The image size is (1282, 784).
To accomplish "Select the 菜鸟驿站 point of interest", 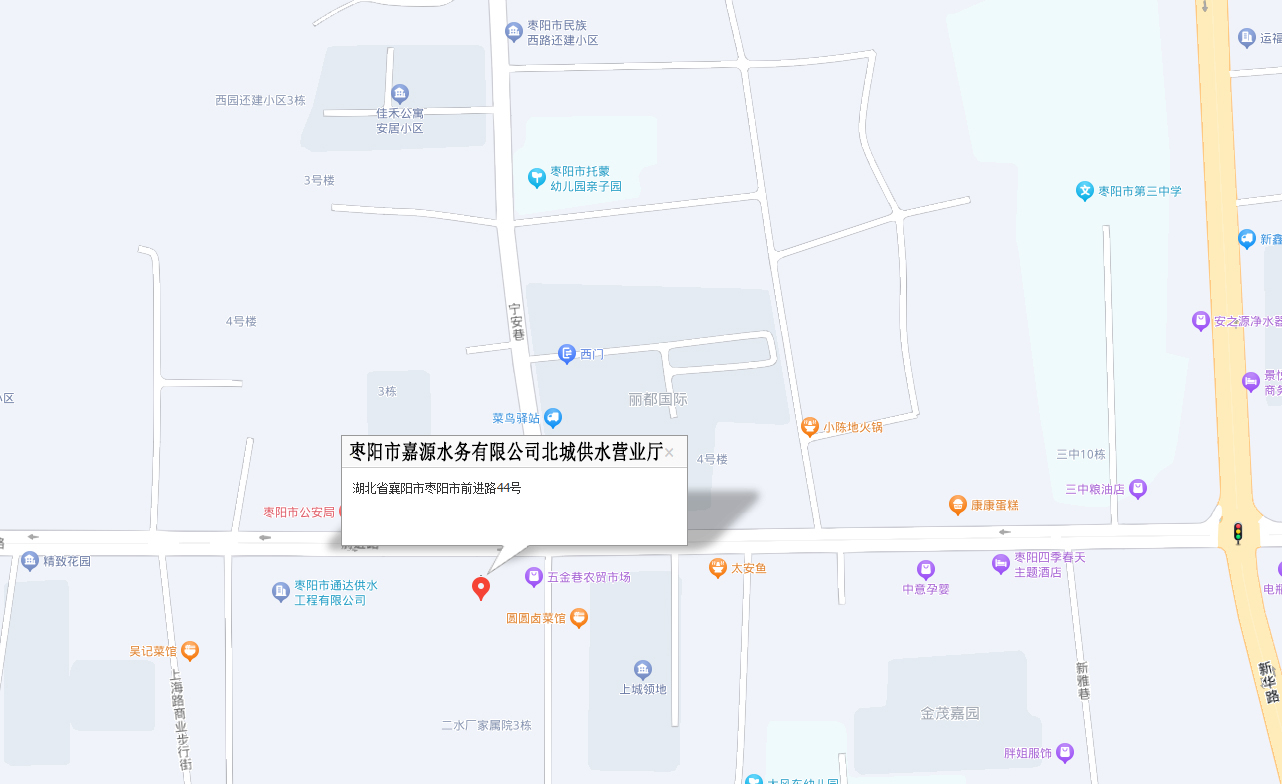I will [553, 418].
